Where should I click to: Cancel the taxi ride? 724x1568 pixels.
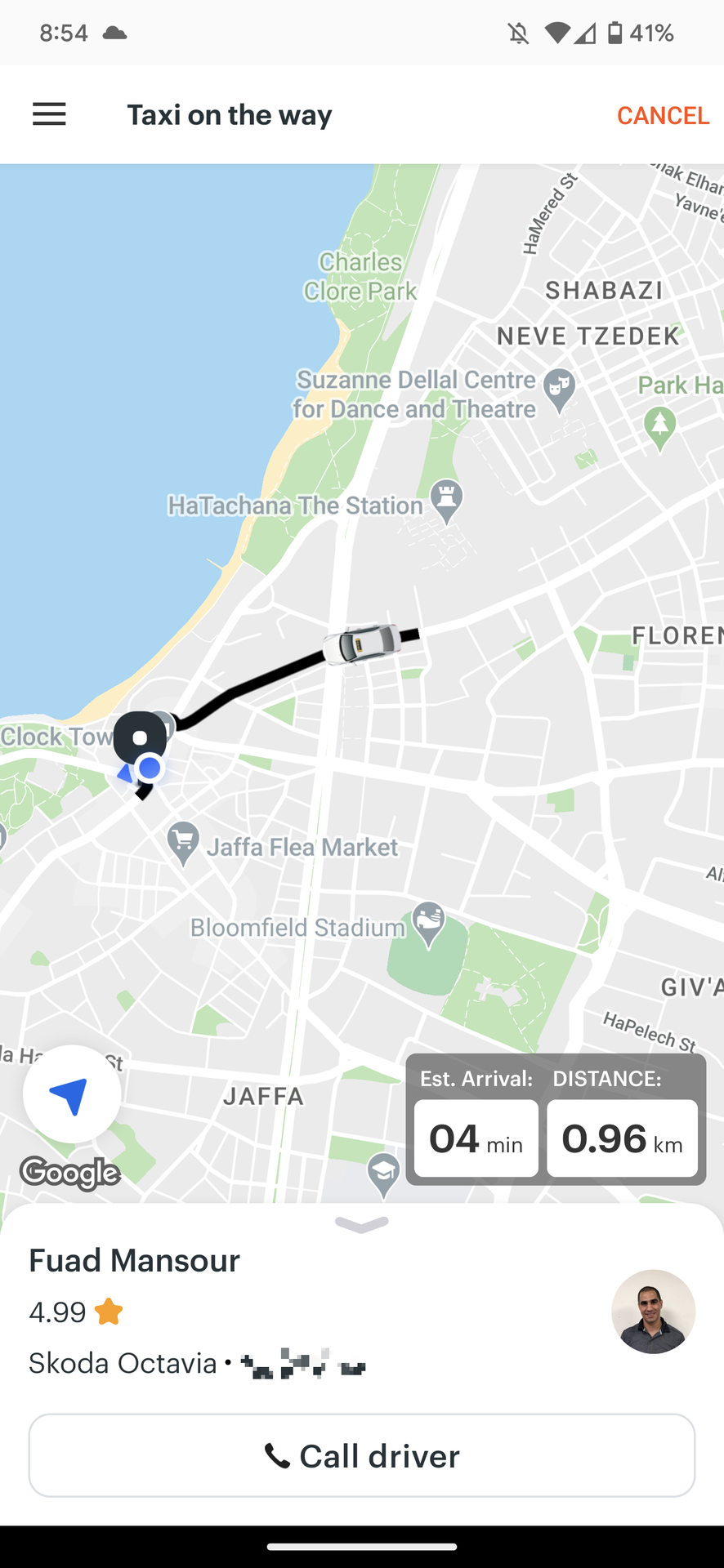662,116
